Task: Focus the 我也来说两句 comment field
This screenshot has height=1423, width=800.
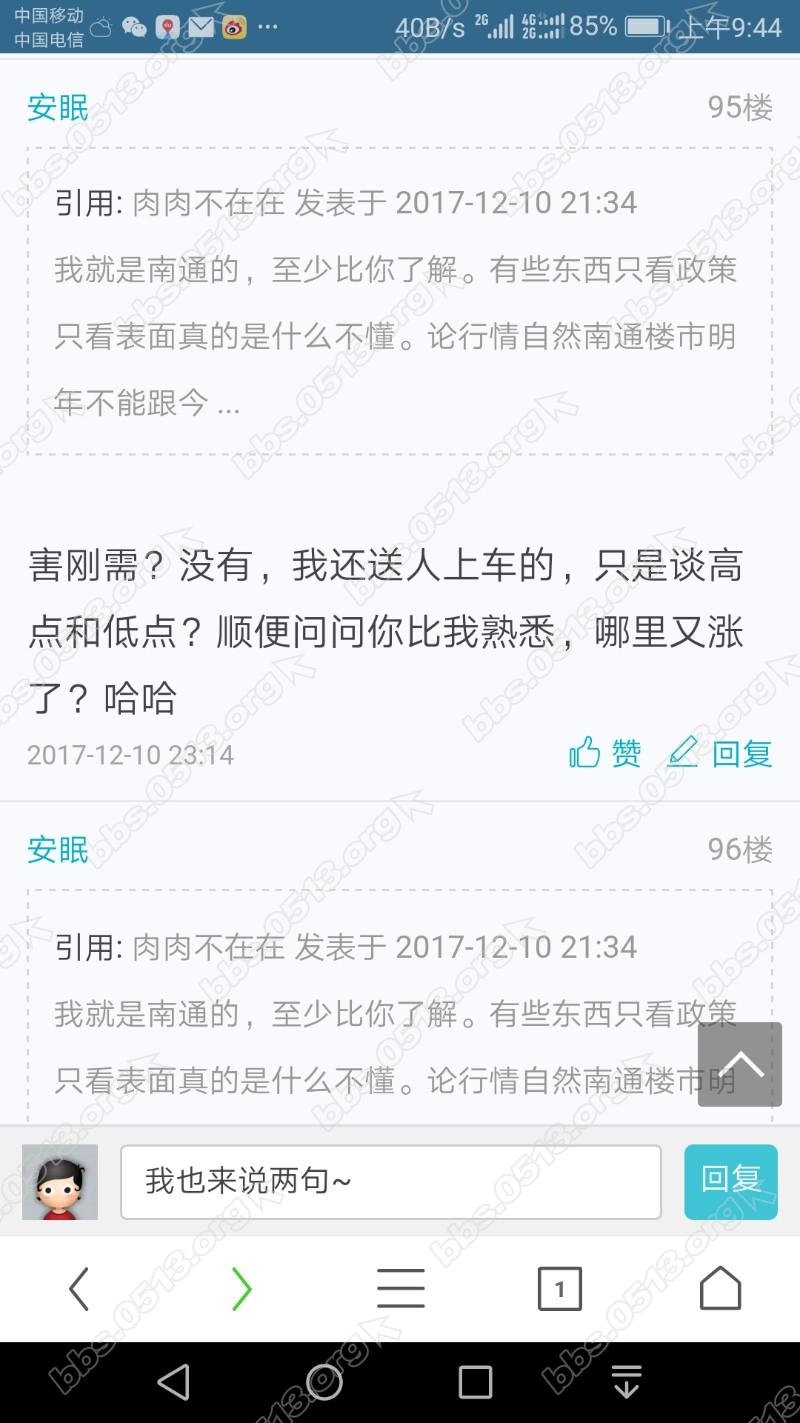Action: [x=391, y=1181]
